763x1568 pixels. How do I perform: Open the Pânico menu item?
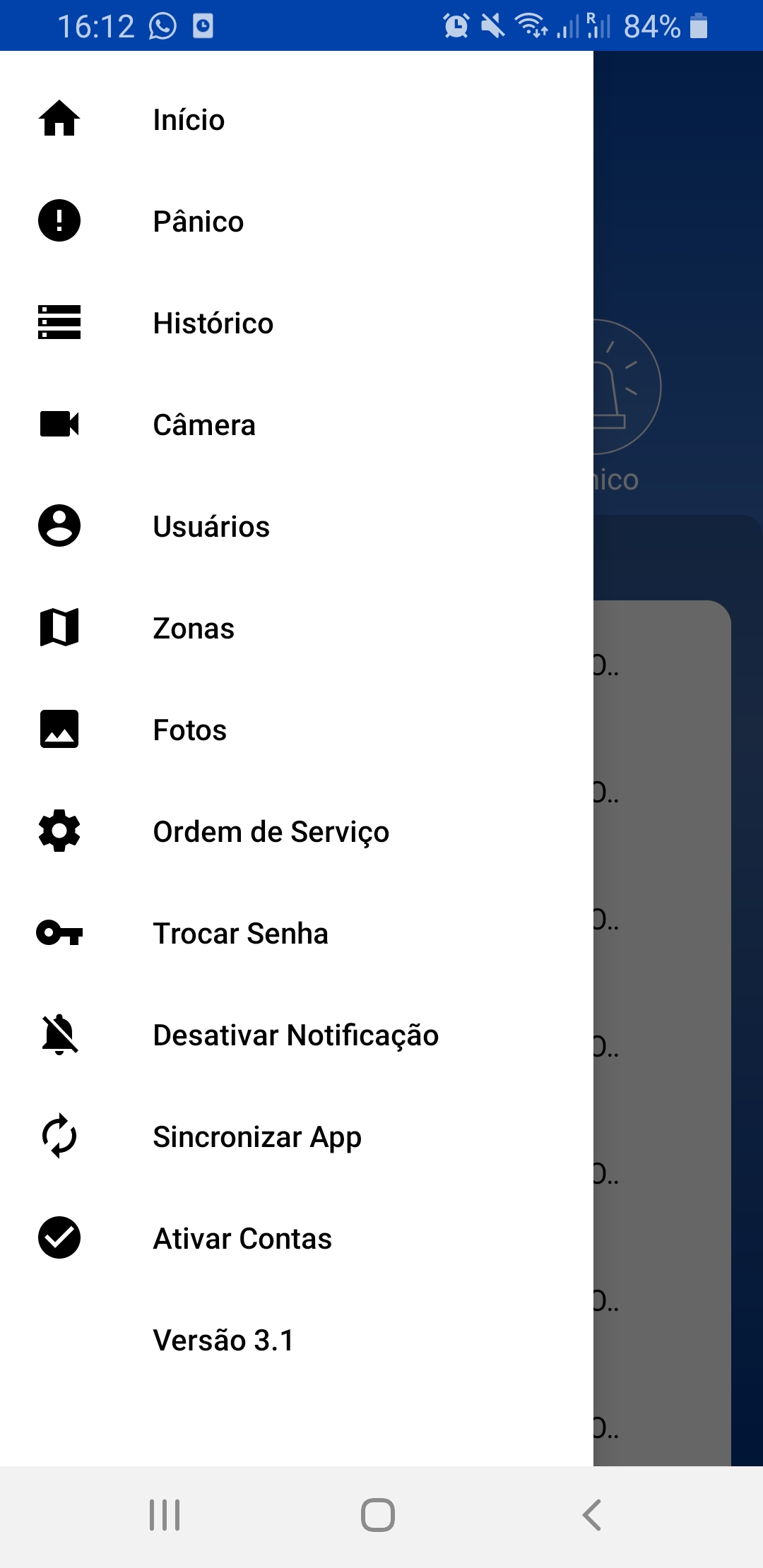tap(297, 221)
